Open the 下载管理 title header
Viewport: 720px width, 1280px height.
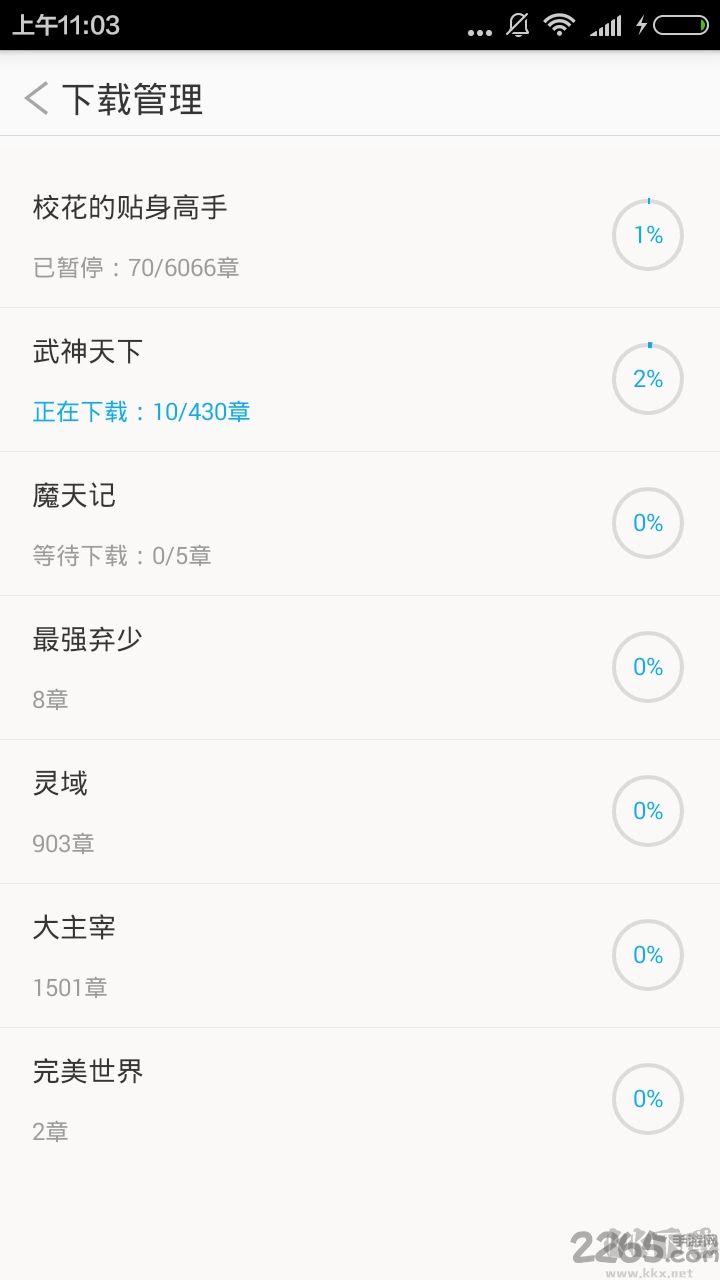(133, 99)
